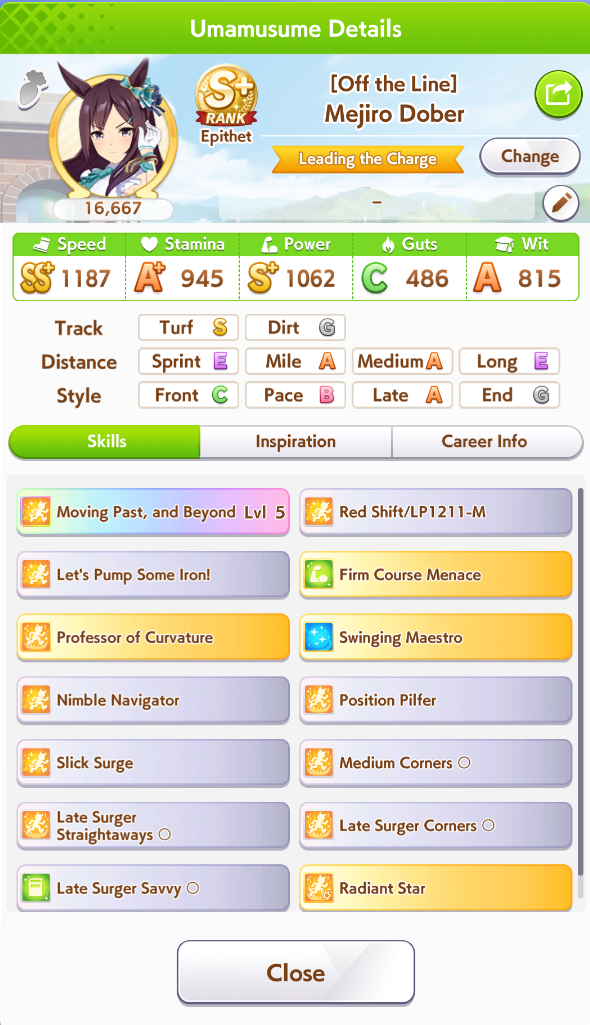Open the Firm Course Menace skill
The height and width of the screenshot is (1025, 590).
[x=436, y=575]
